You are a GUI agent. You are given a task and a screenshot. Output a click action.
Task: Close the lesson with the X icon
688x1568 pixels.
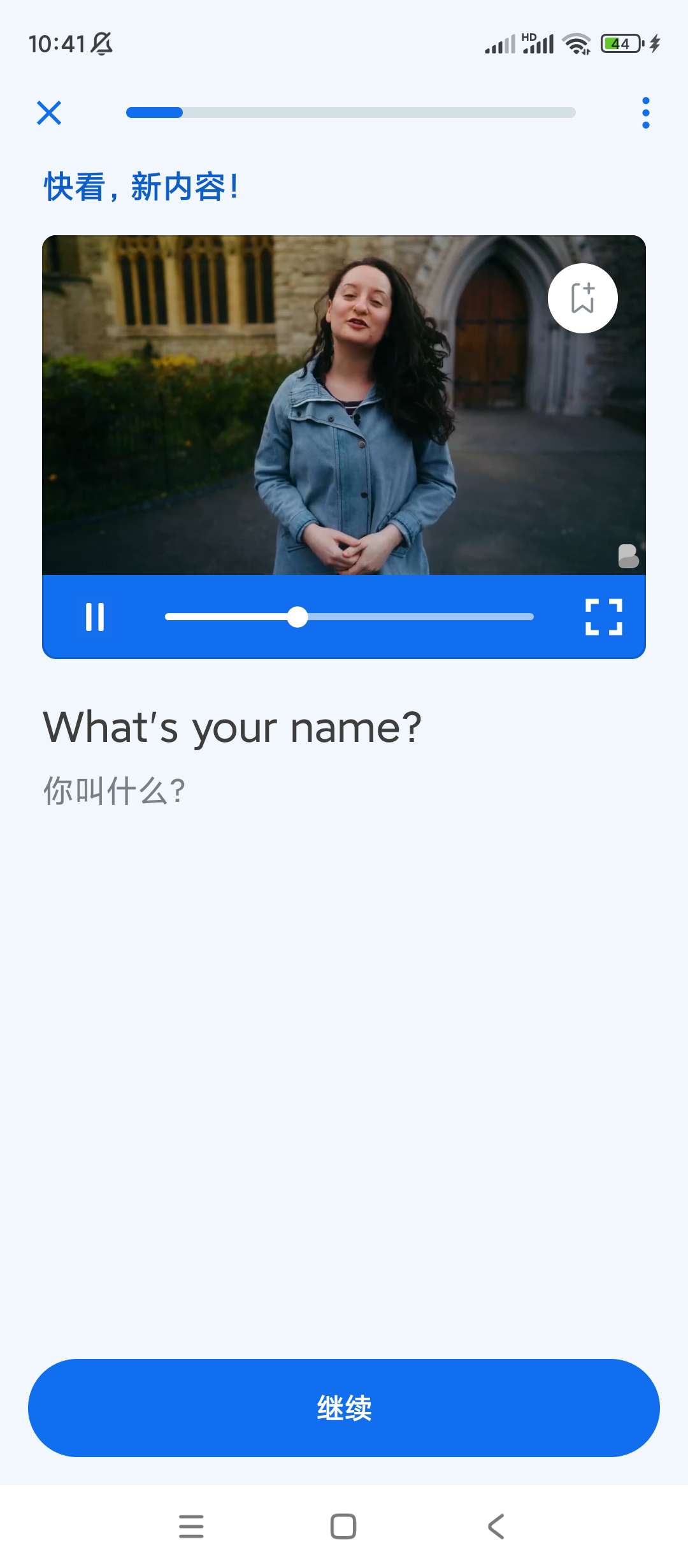click(x=49, y=113)
